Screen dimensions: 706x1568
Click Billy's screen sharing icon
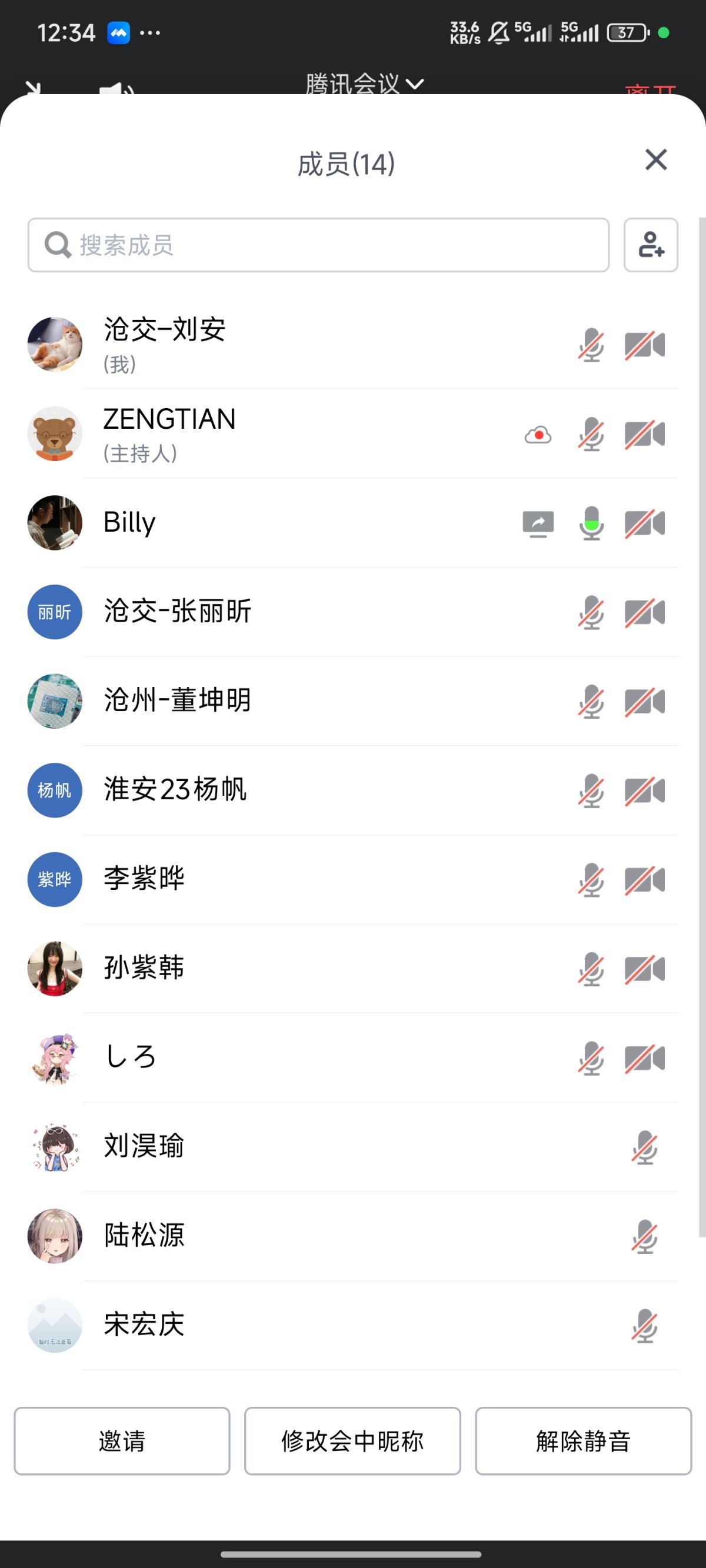point(538,522)
